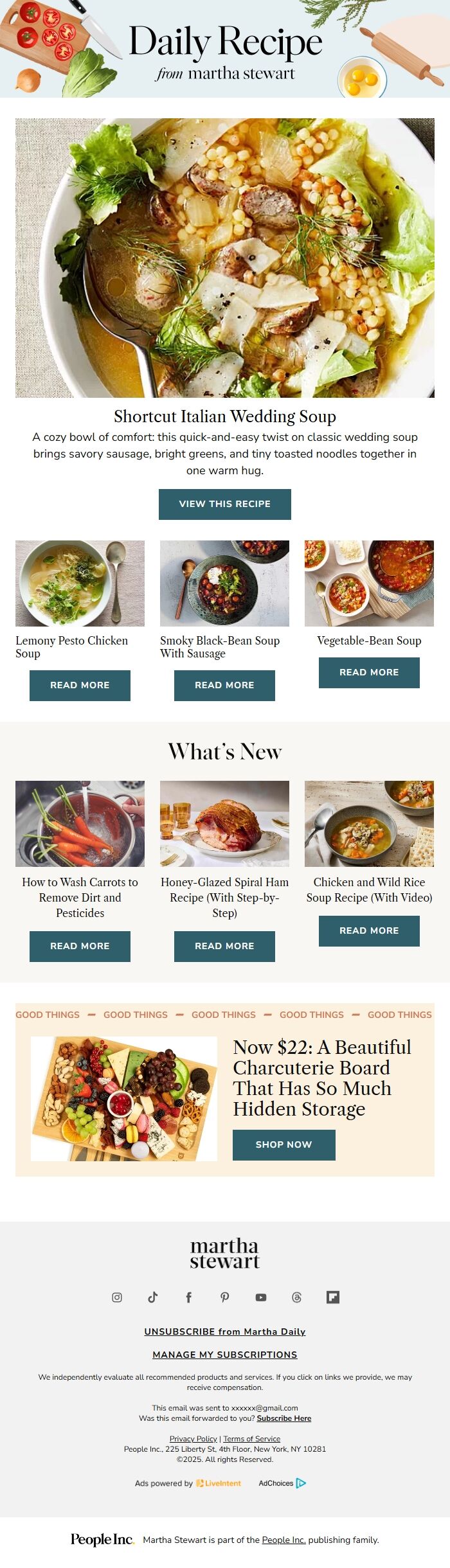
Task: Read more about Vegetable-Bean Soup
Action: 369,672
